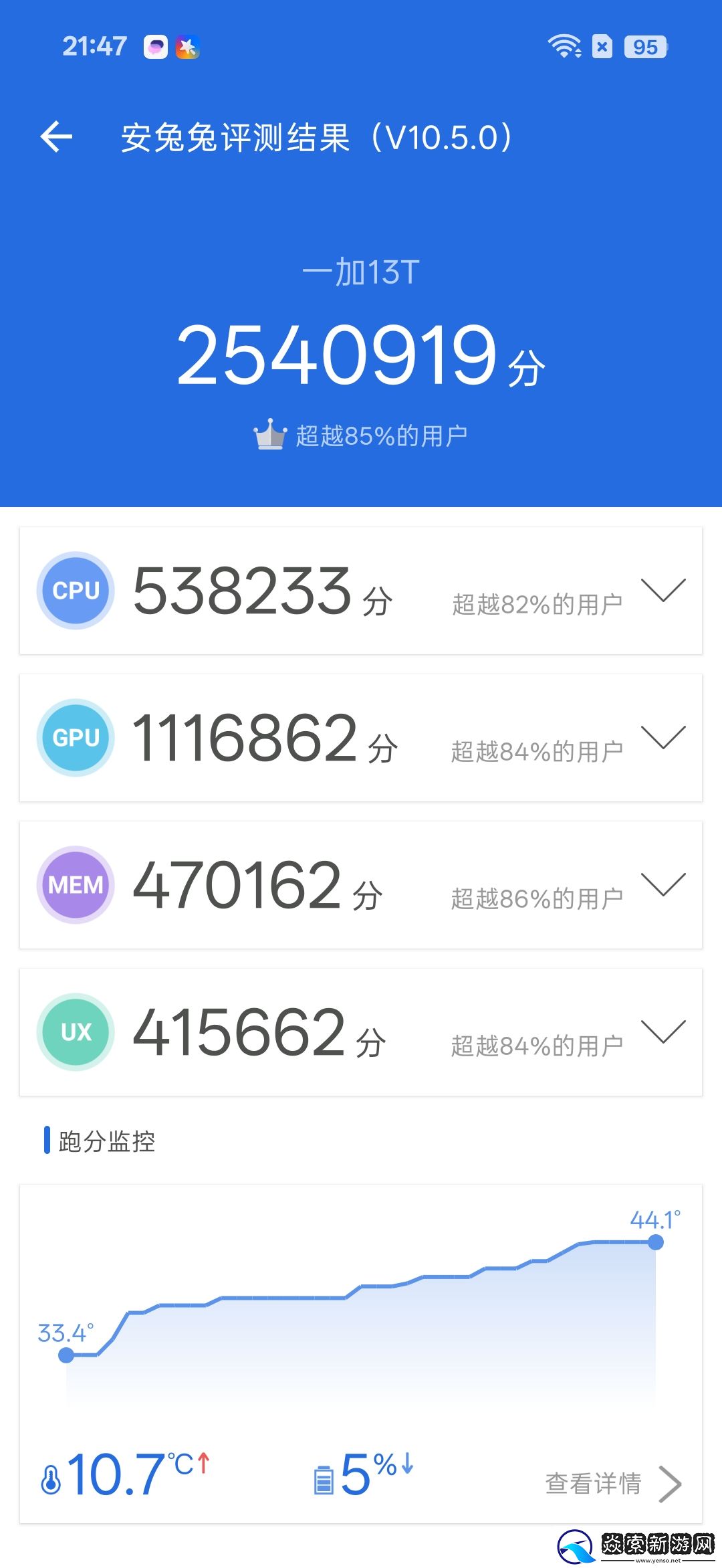
Task: Tap the device name 一加13T
Action: point(361,270)
